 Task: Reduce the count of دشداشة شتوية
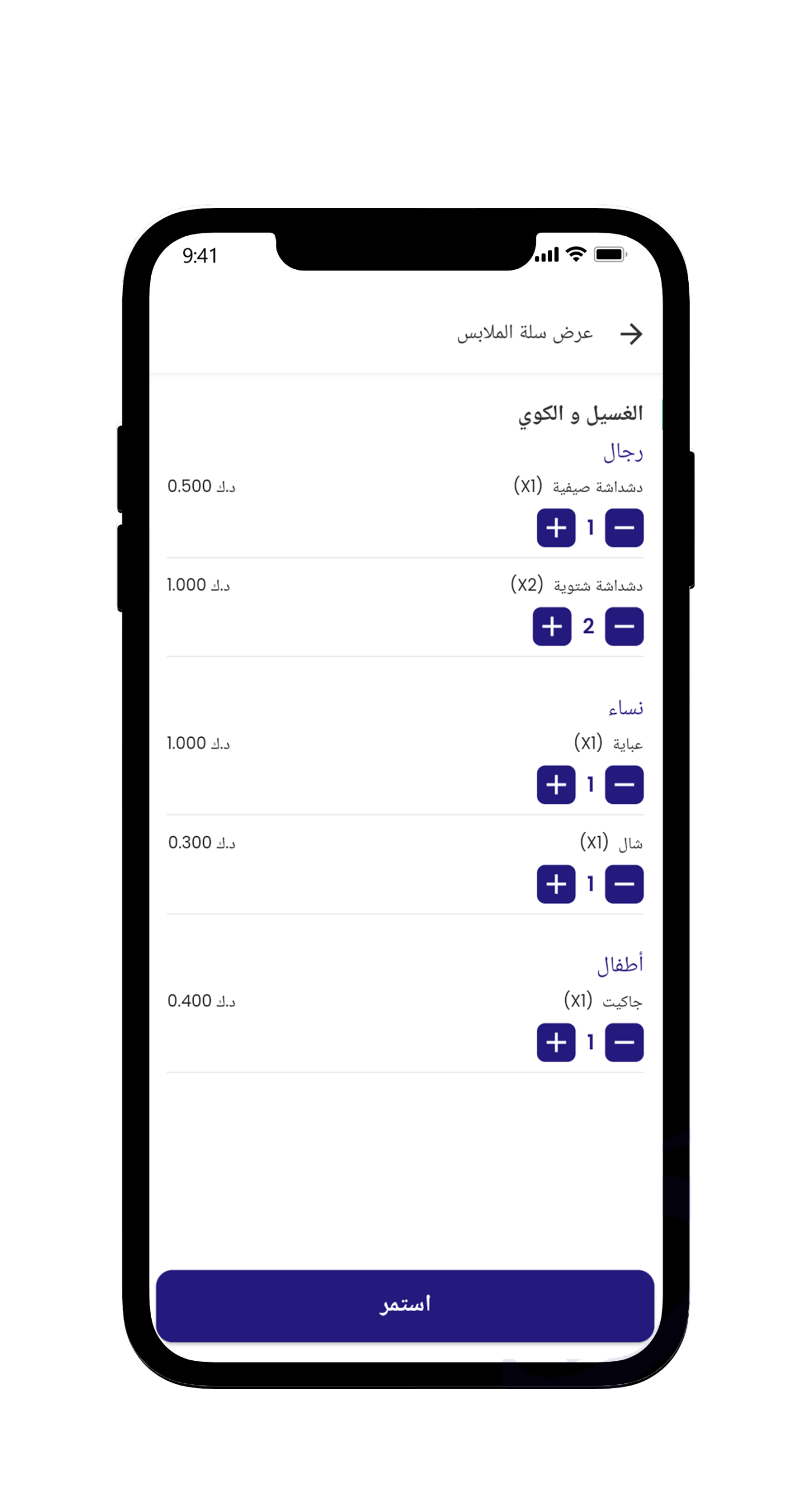pyautogui.click(x=624, y=626)
